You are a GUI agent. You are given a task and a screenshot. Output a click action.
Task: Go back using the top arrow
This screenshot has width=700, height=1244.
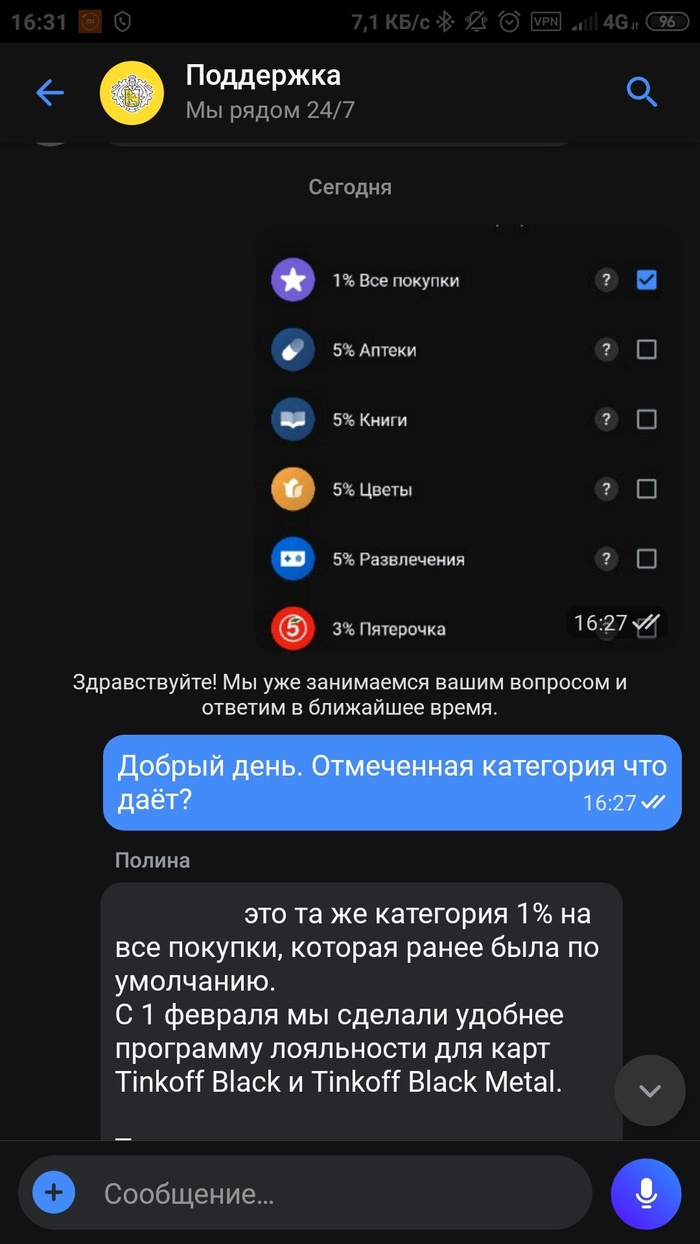(x=49, y=93)
